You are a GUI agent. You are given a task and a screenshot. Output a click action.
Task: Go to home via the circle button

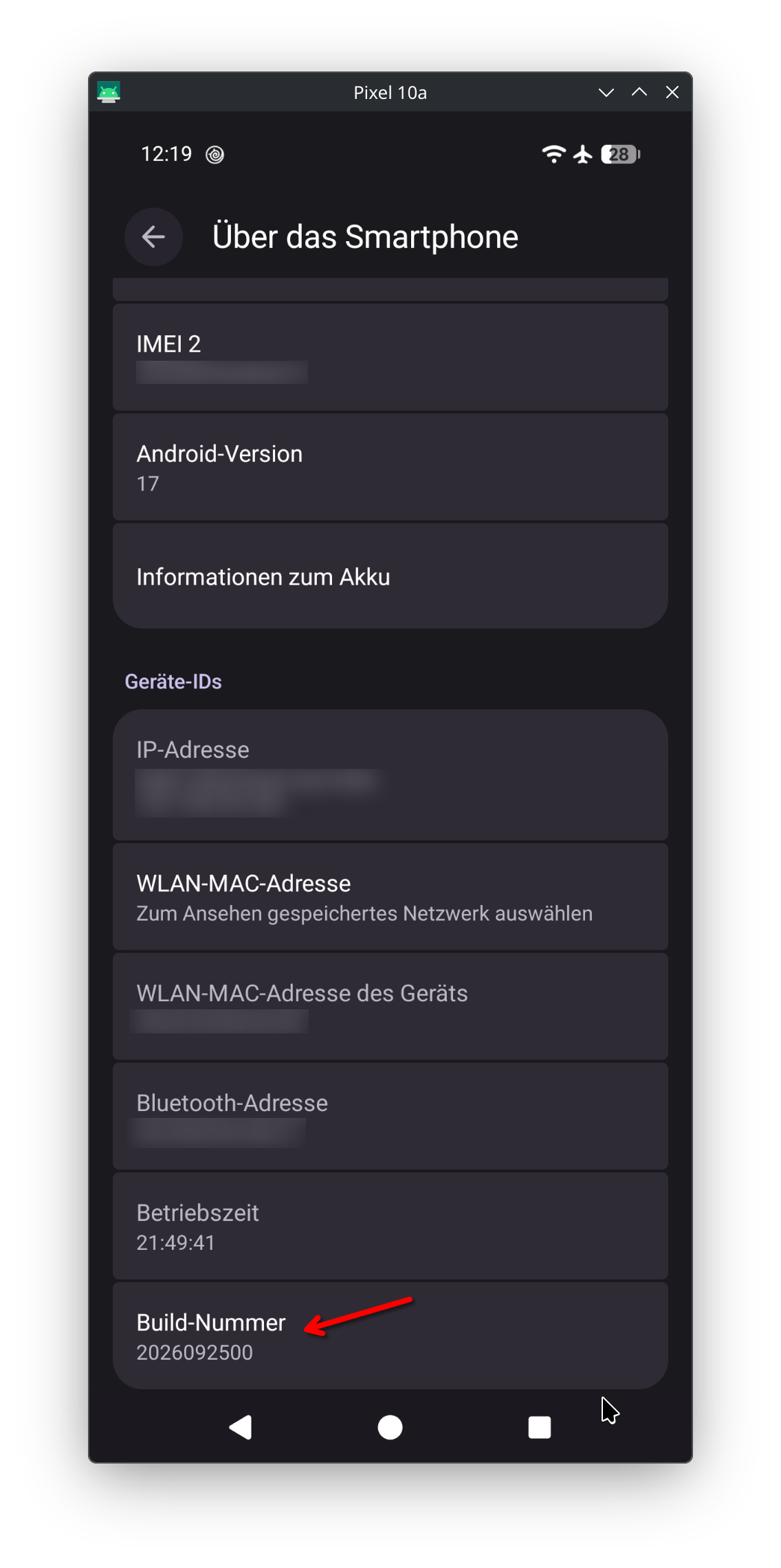pos(390,1427)
